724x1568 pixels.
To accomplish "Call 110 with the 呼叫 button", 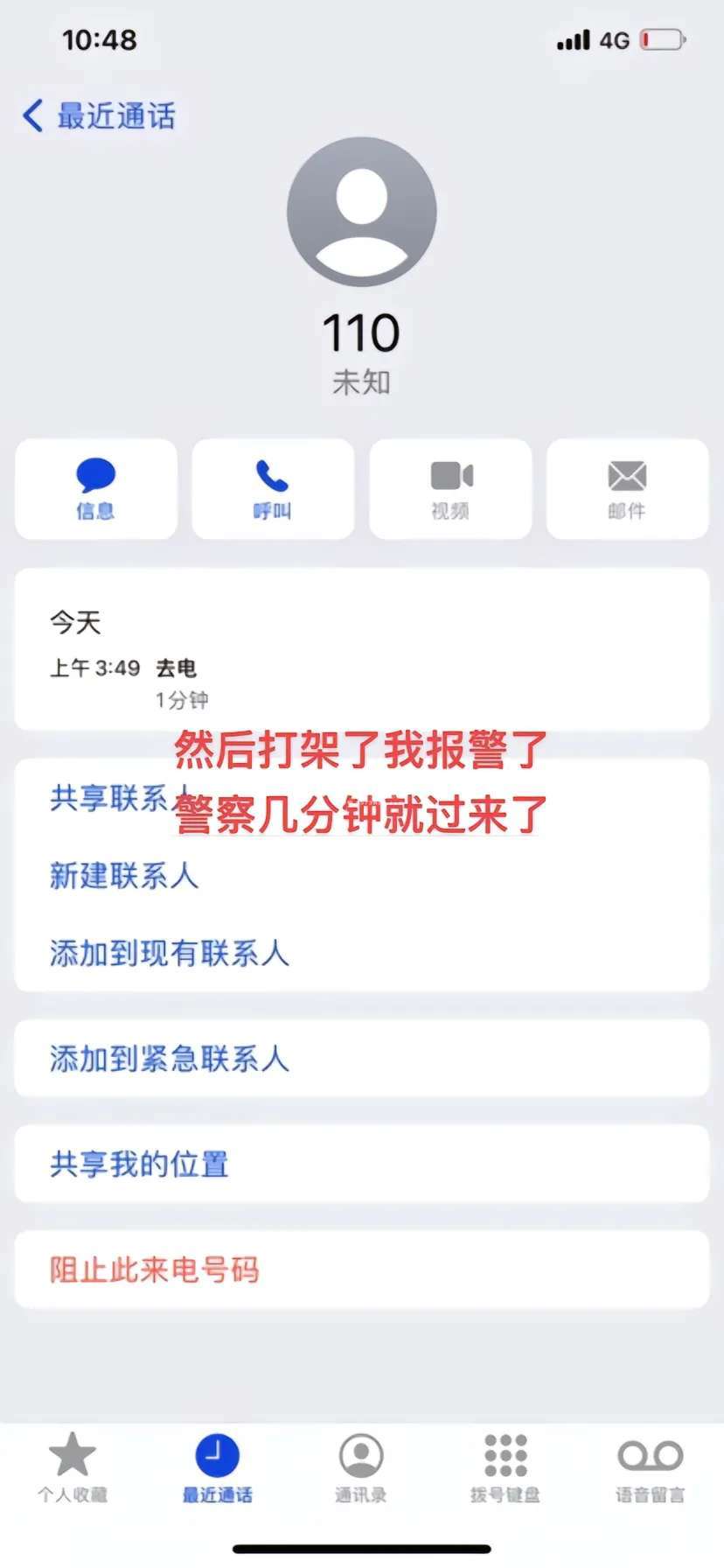I will 273,489.
